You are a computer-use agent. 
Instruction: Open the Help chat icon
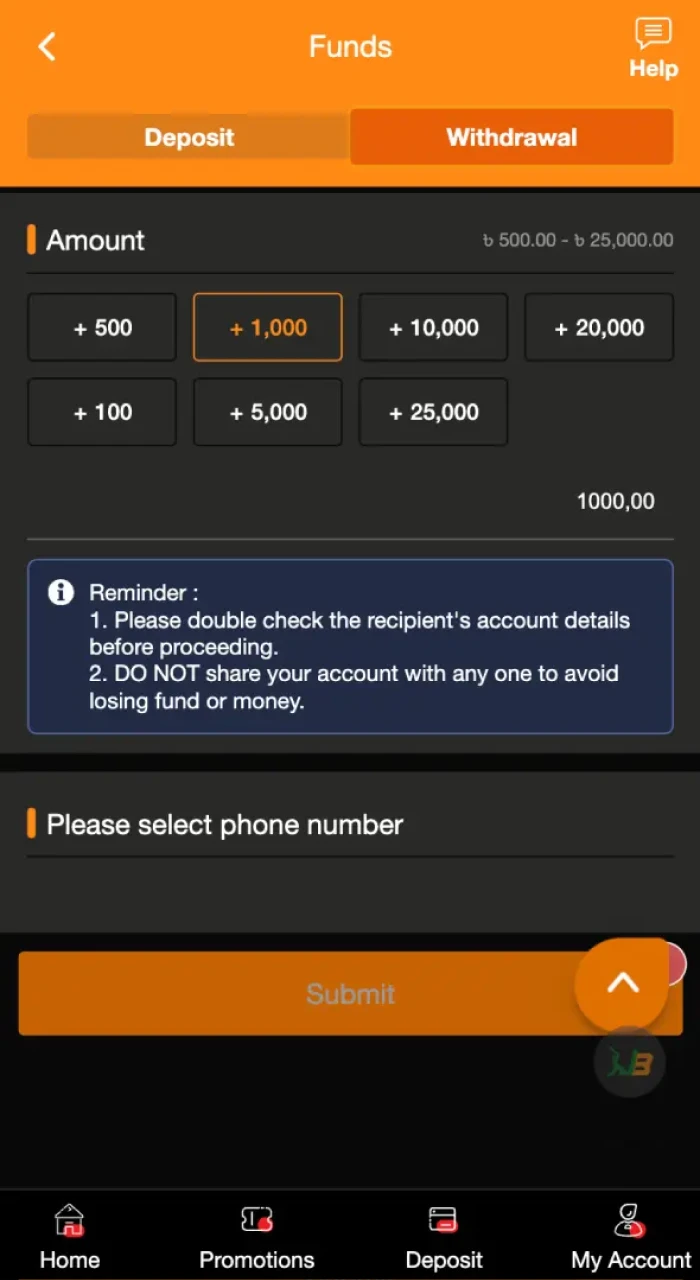pyautogui.click(x=653, y=48)
